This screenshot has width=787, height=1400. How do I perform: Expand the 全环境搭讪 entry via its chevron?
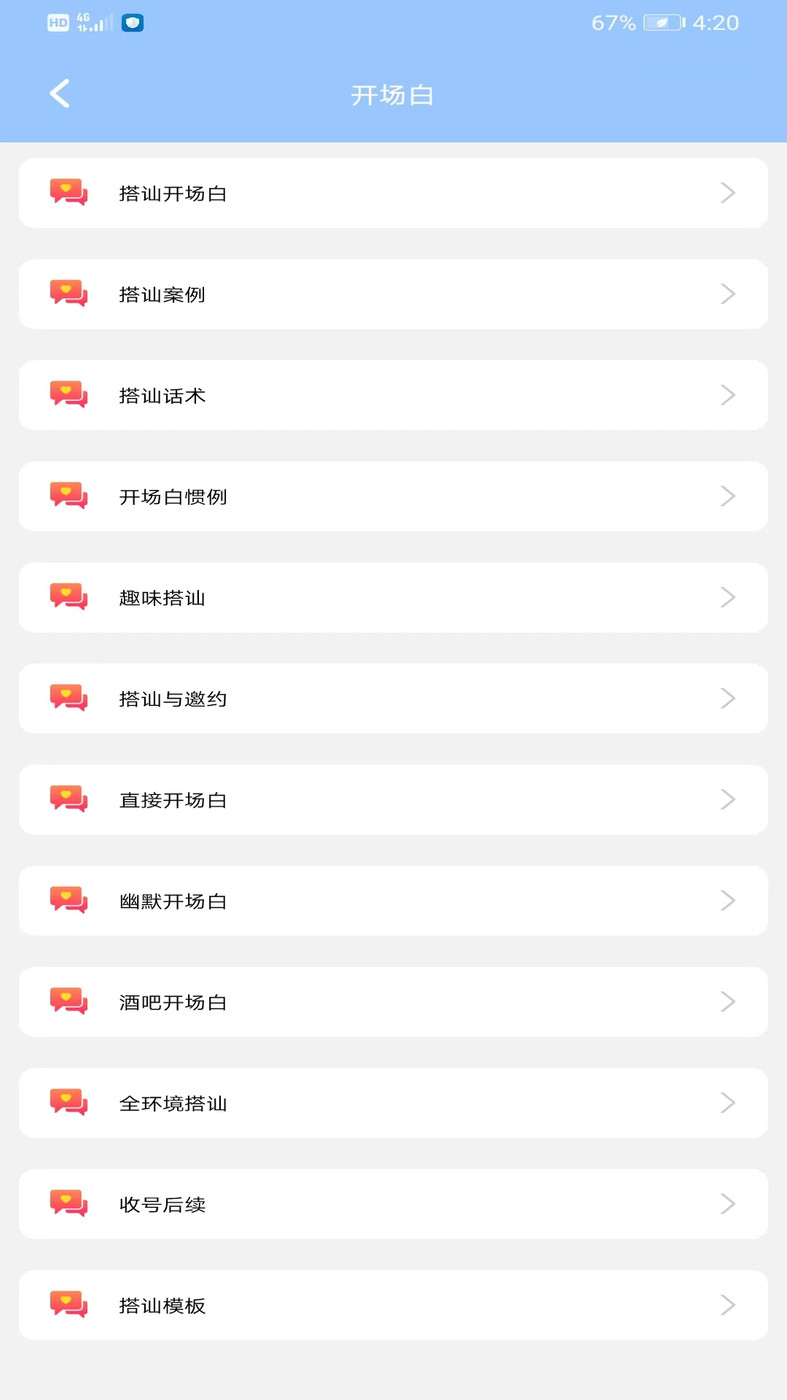(x=728, y=1102)
